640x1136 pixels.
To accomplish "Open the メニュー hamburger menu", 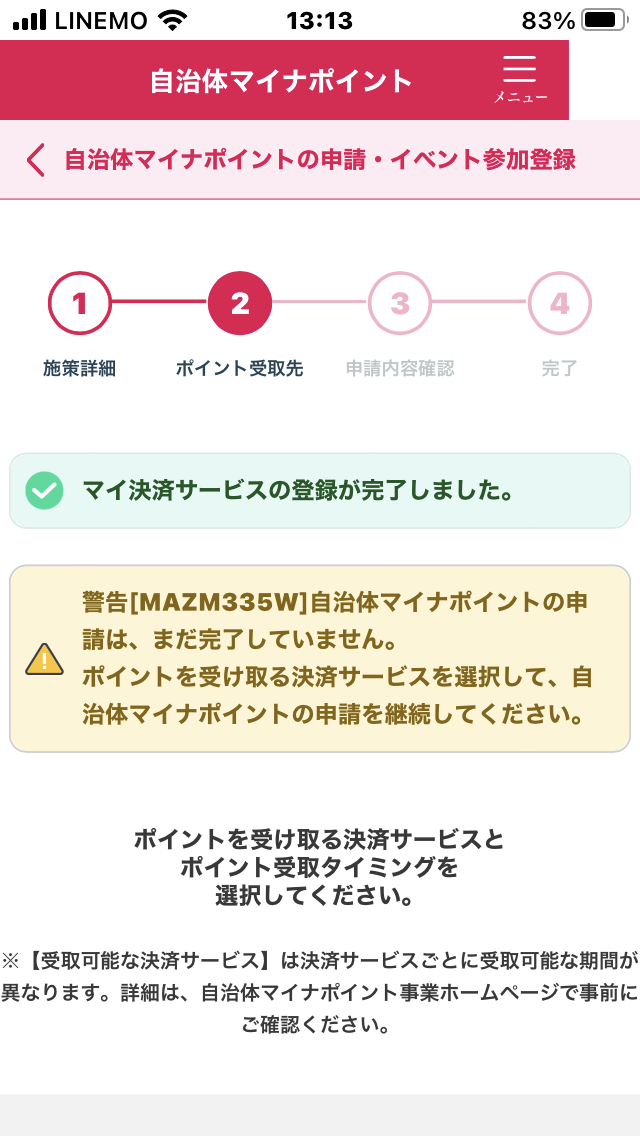I will point(520,79).
